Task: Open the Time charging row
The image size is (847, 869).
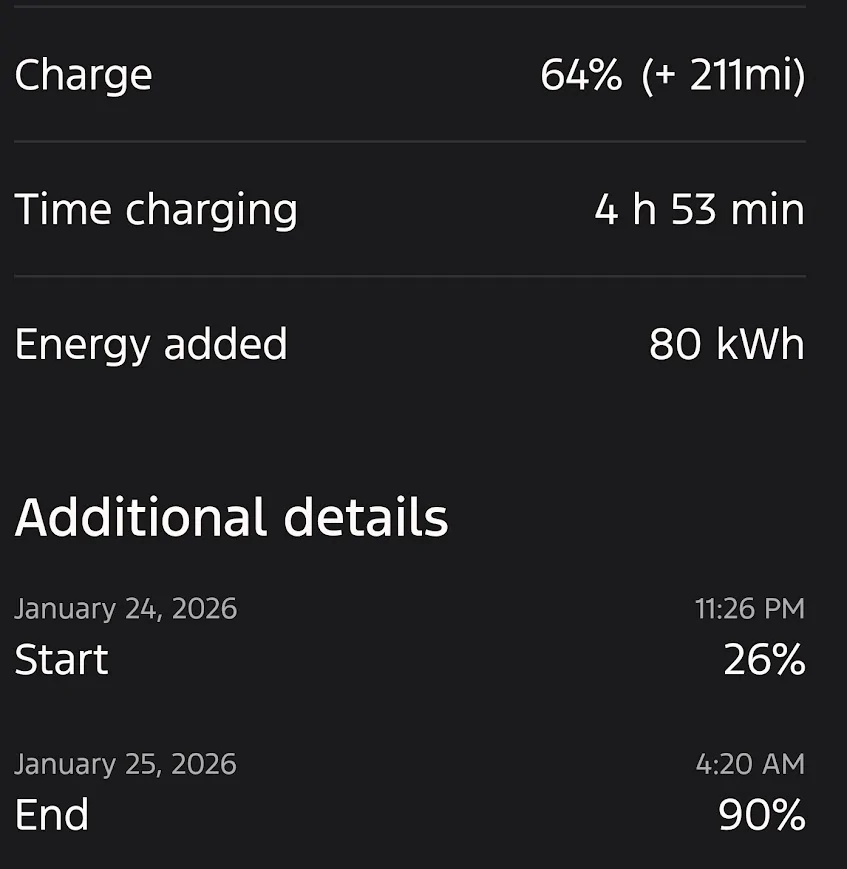Action: click(423, 209)
